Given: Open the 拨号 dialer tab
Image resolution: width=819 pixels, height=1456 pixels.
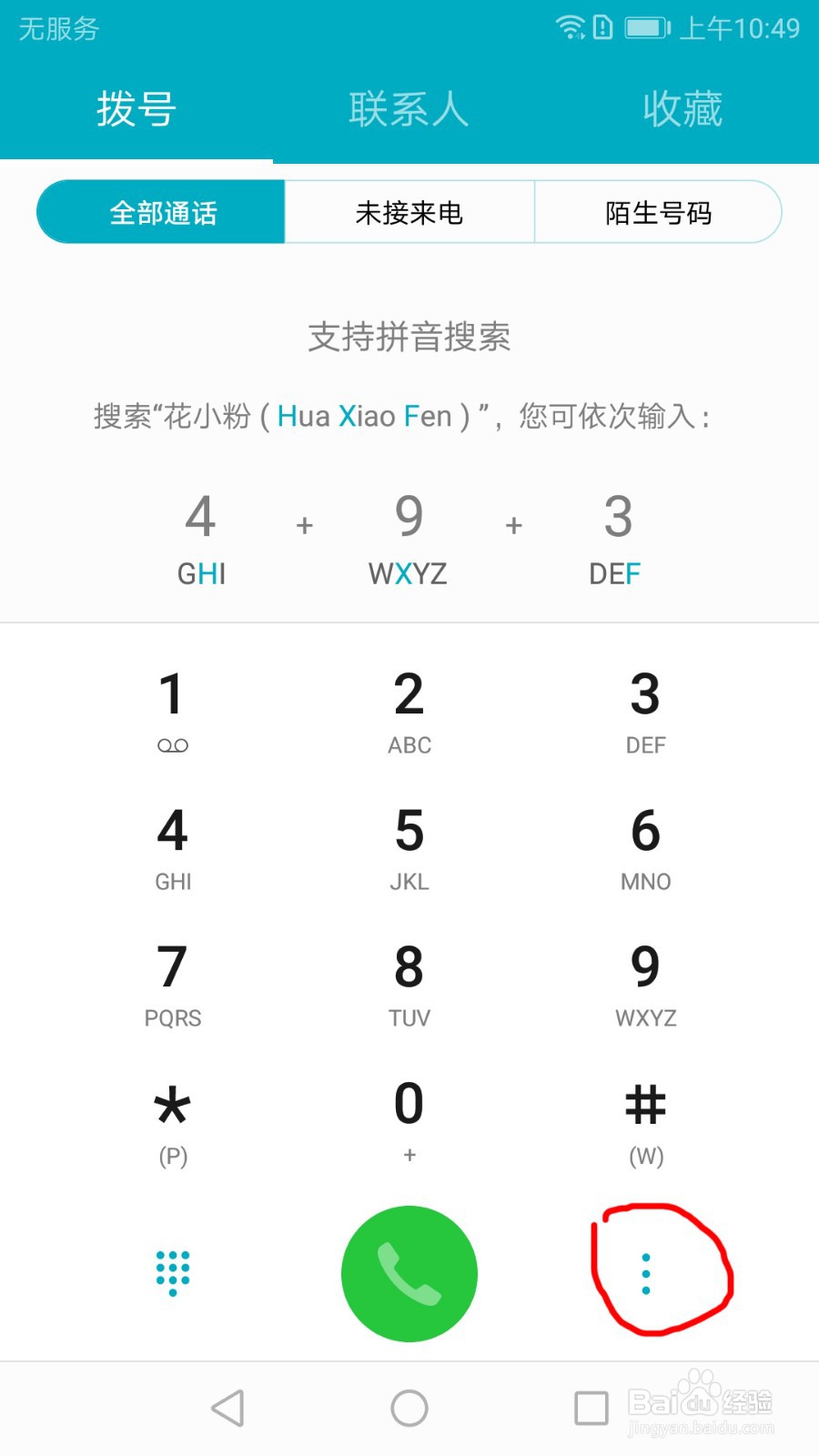Looking at the screenshot, I should 138,107.
